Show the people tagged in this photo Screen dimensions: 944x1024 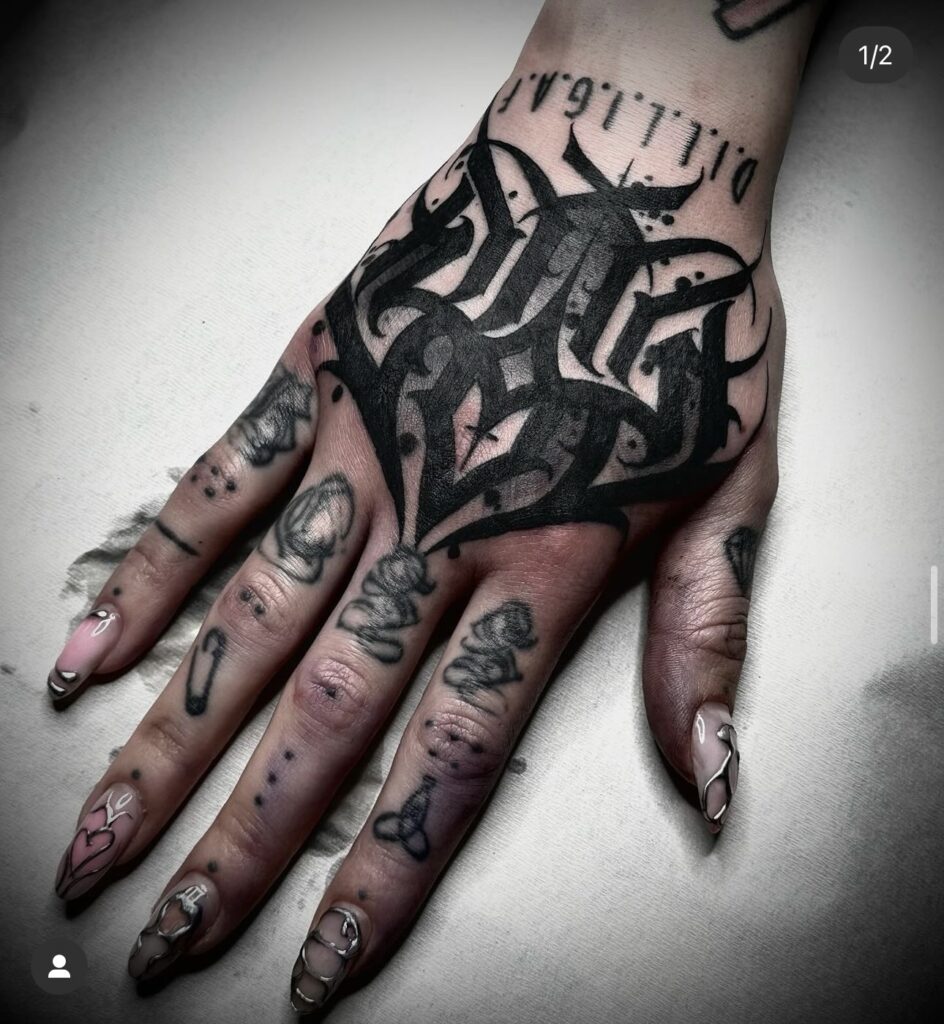click(59, 966)
